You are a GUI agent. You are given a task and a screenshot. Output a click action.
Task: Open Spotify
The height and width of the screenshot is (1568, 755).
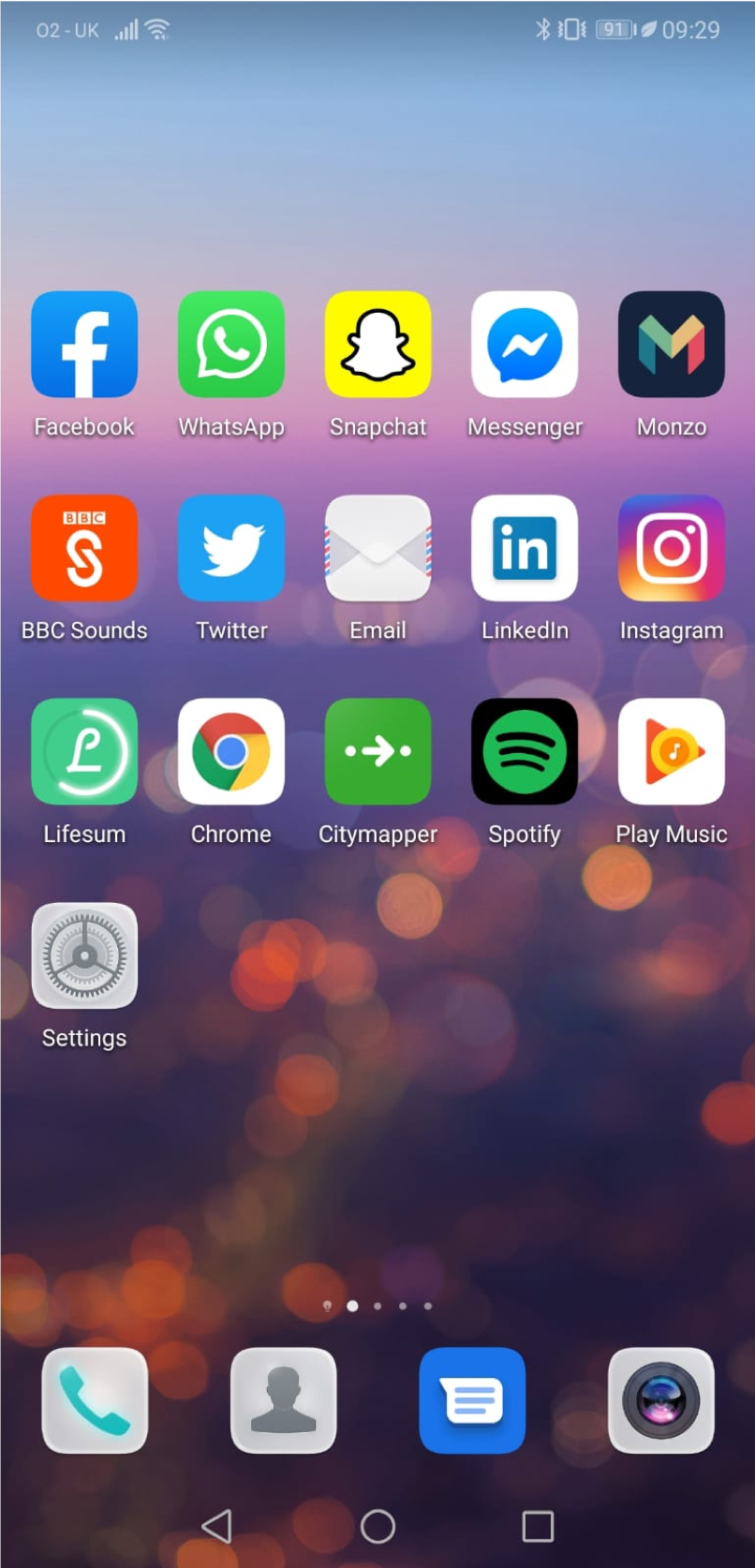point(525,751)
